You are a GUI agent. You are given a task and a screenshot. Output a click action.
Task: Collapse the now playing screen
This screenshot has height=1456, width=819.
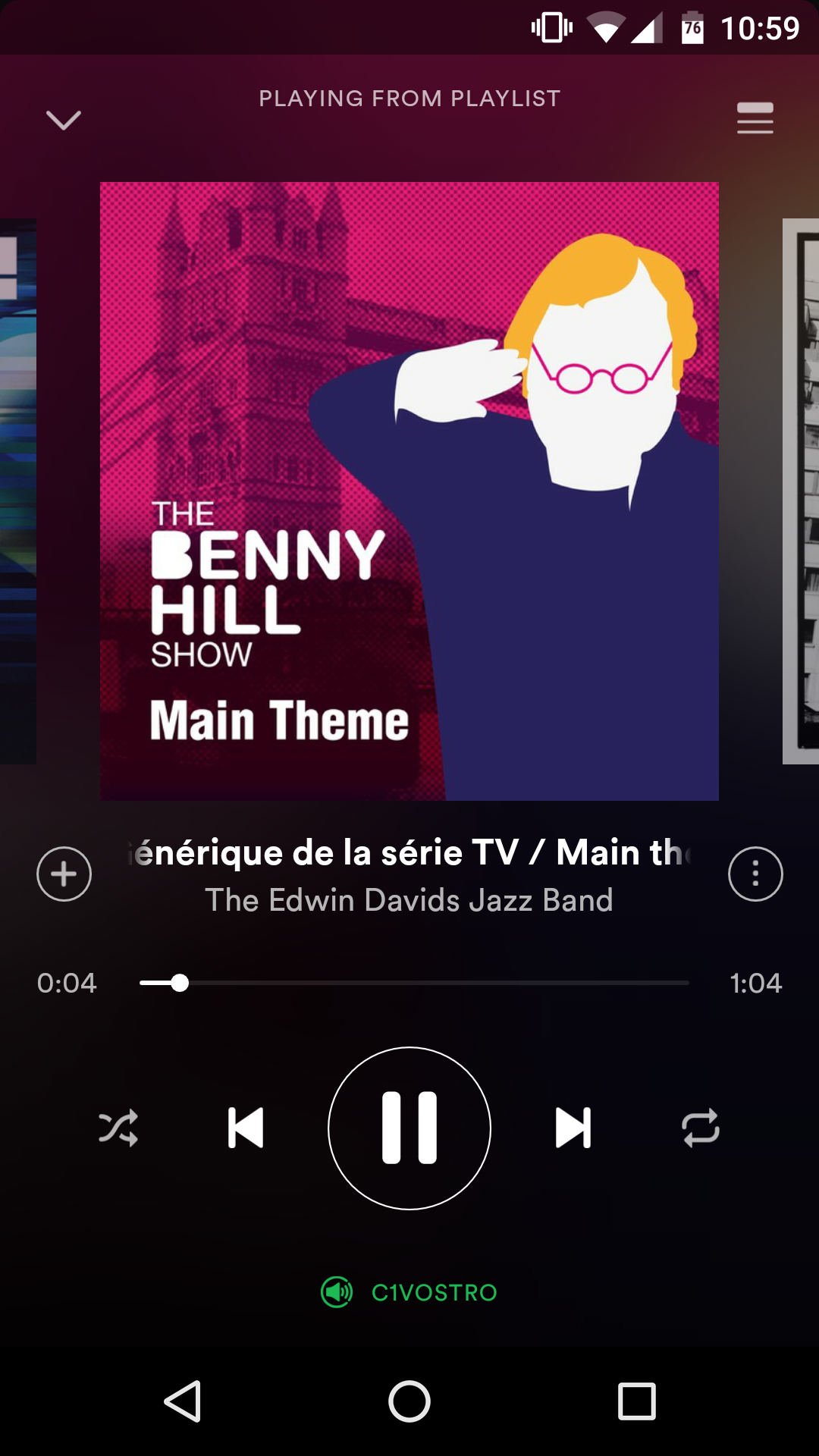(64, 120)
